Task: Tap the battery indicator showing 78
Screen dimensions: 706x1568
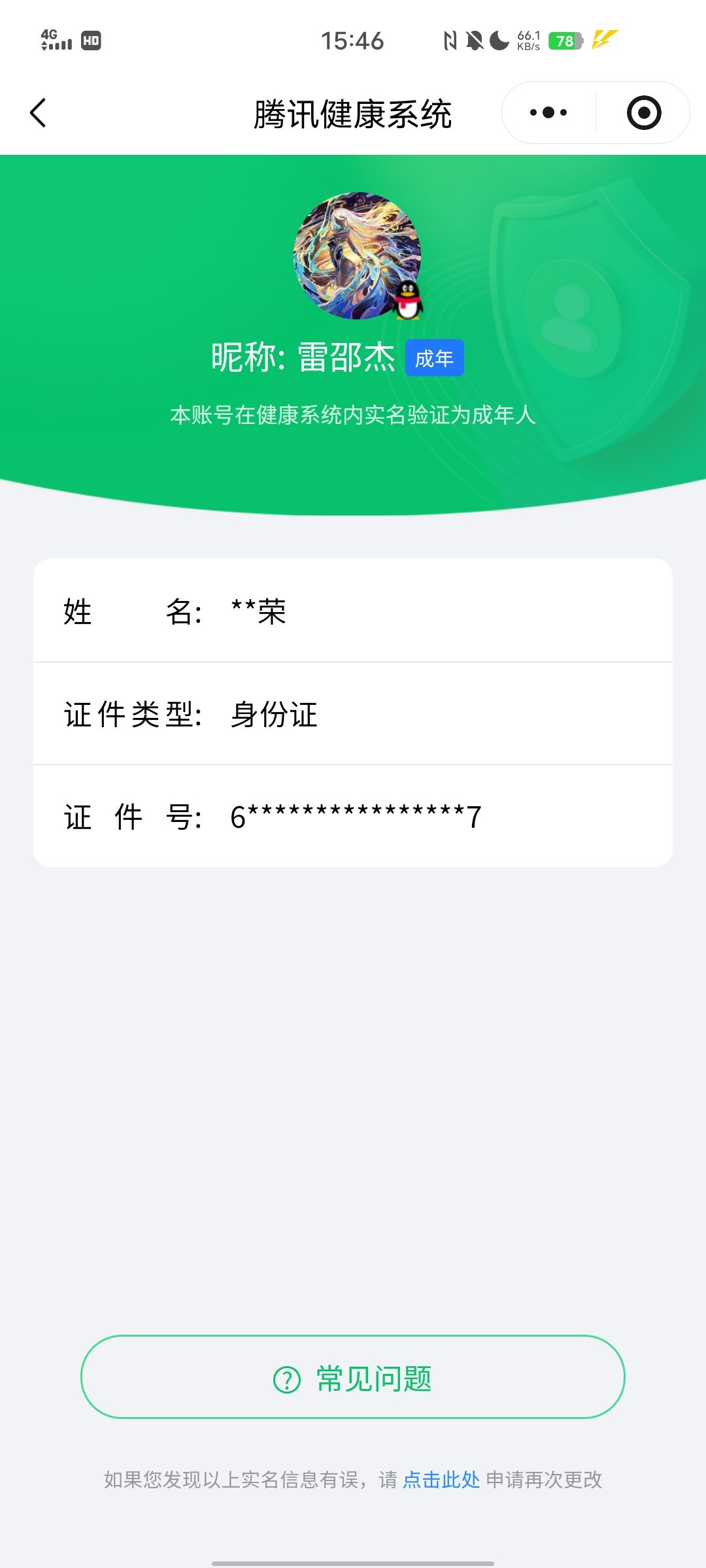Action: 566,41
